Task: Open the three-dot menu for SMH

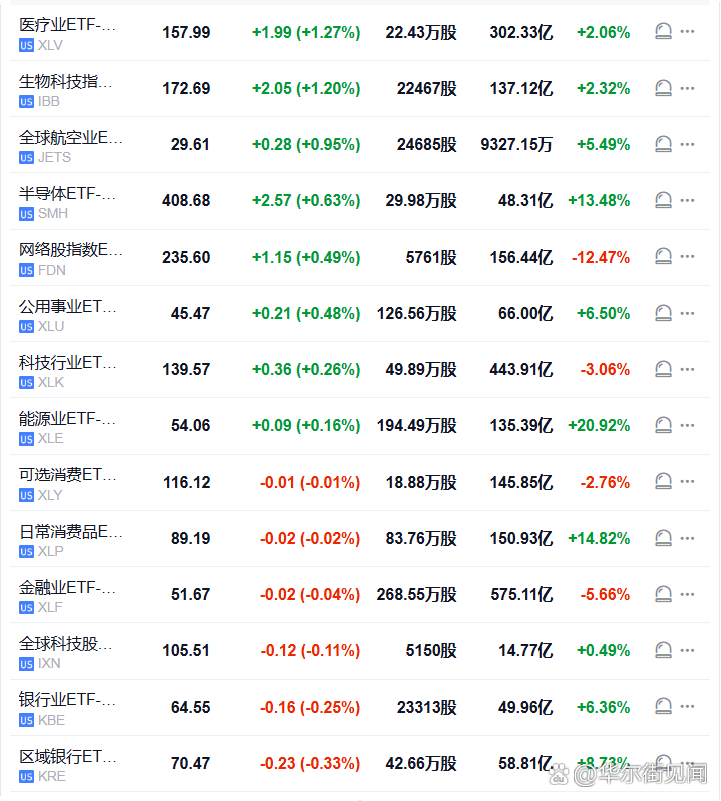Action: [687, 200]
